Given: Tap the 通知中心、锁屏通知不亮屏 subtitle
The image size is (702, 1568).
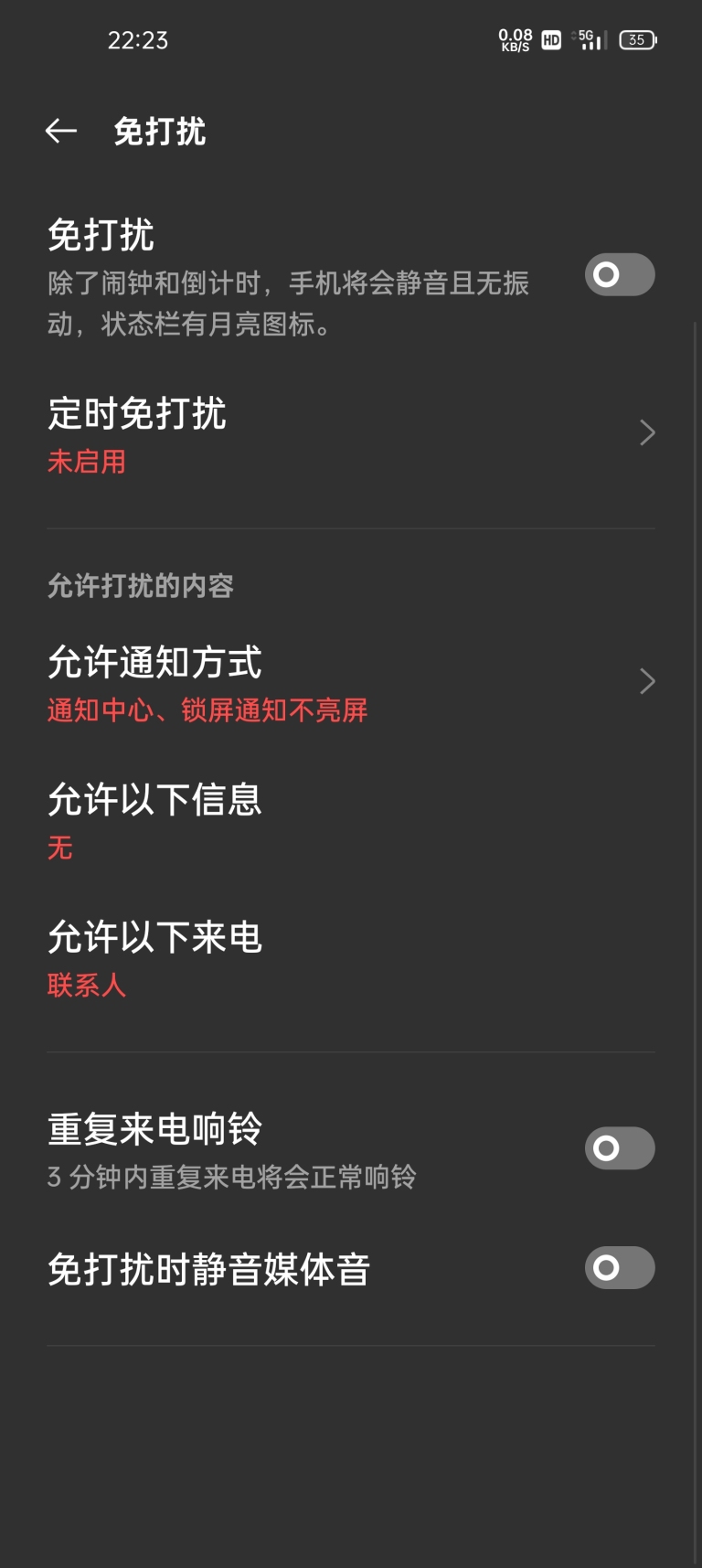Looking at the screenshot, I should (x=207, y=711).
